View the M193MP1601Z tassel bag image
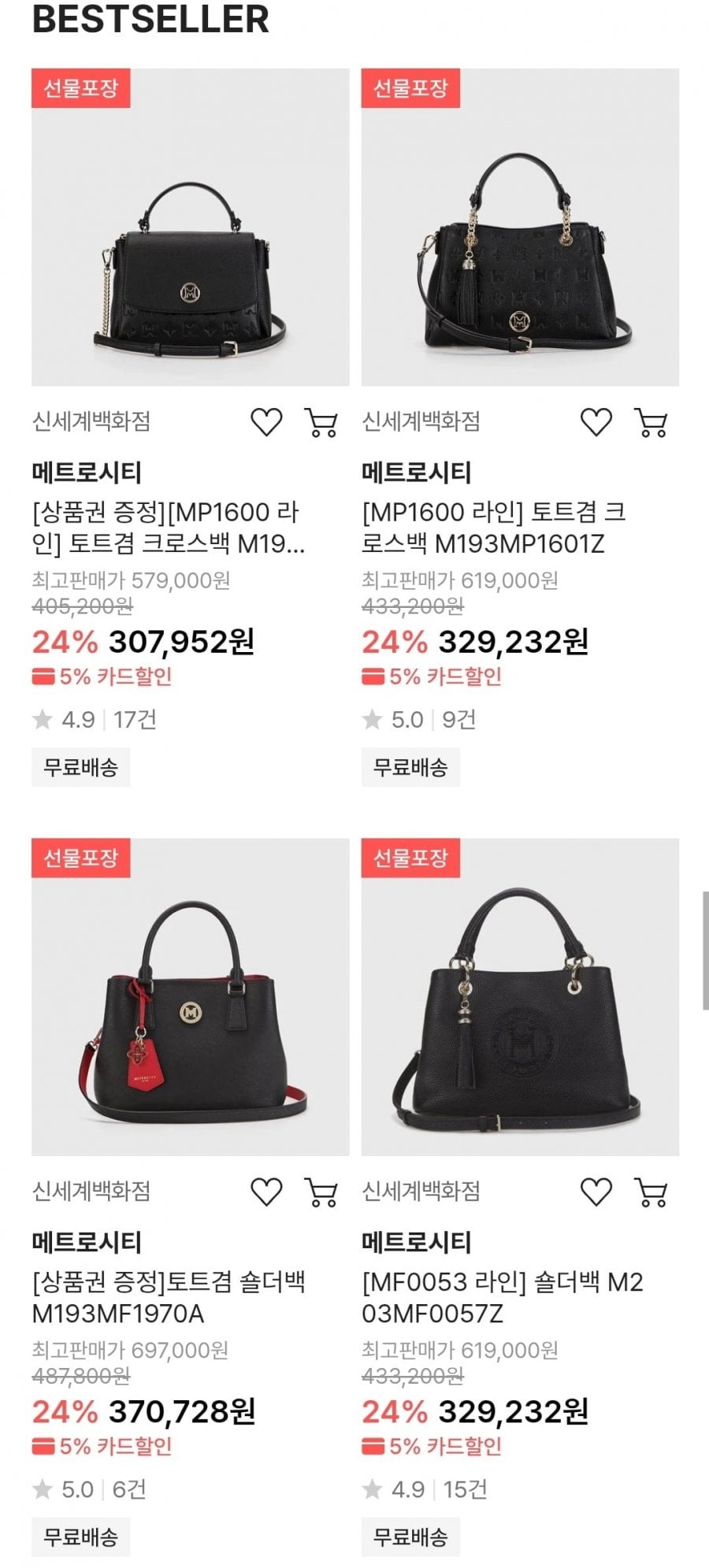Image resolution: width=709 pixels, height=1568 pixels. click(520, 227)
